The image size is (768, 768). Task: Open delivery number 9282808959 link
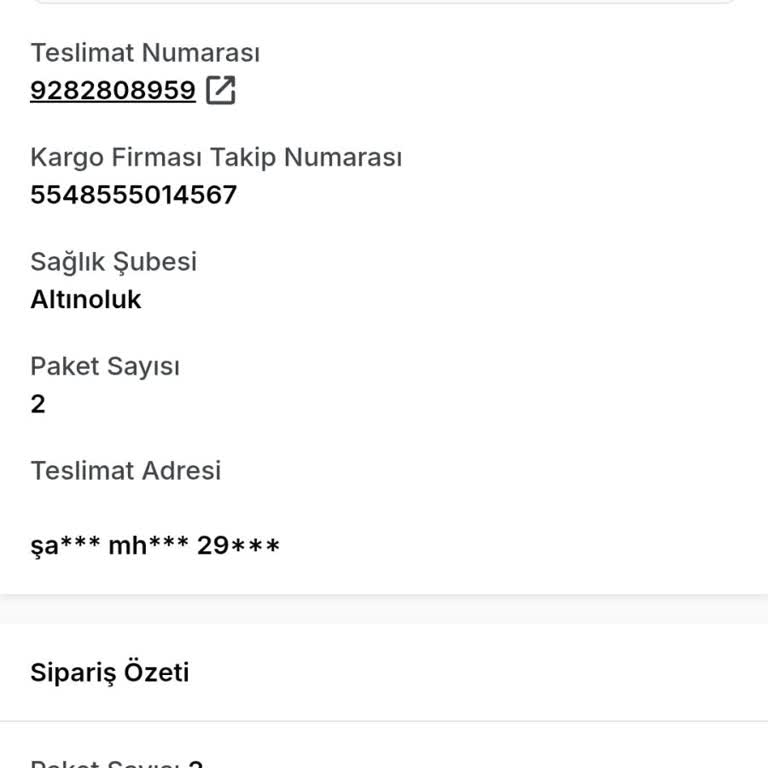tap(112, 90)
